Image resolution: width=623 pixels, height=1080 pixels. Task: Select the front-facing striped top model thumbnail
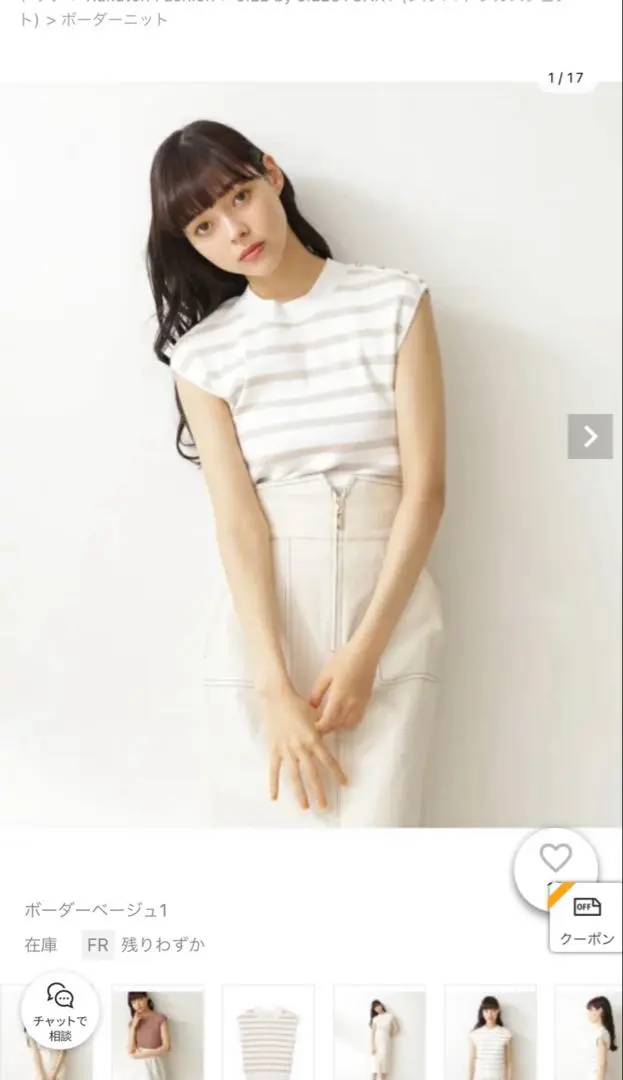coord(490,1032)
